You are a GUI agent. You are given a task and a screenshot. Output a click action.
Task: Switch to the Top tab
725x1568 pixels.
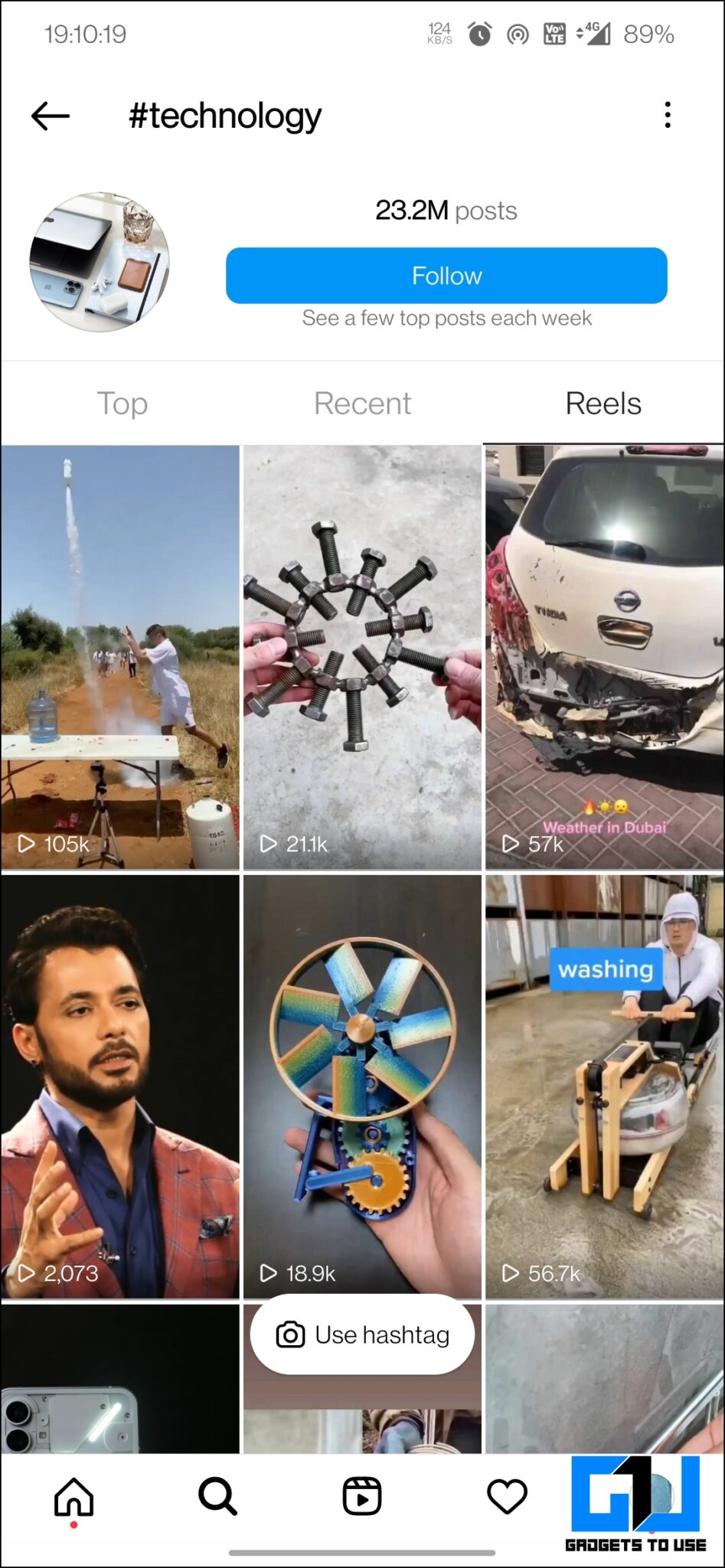pos(122,403)
